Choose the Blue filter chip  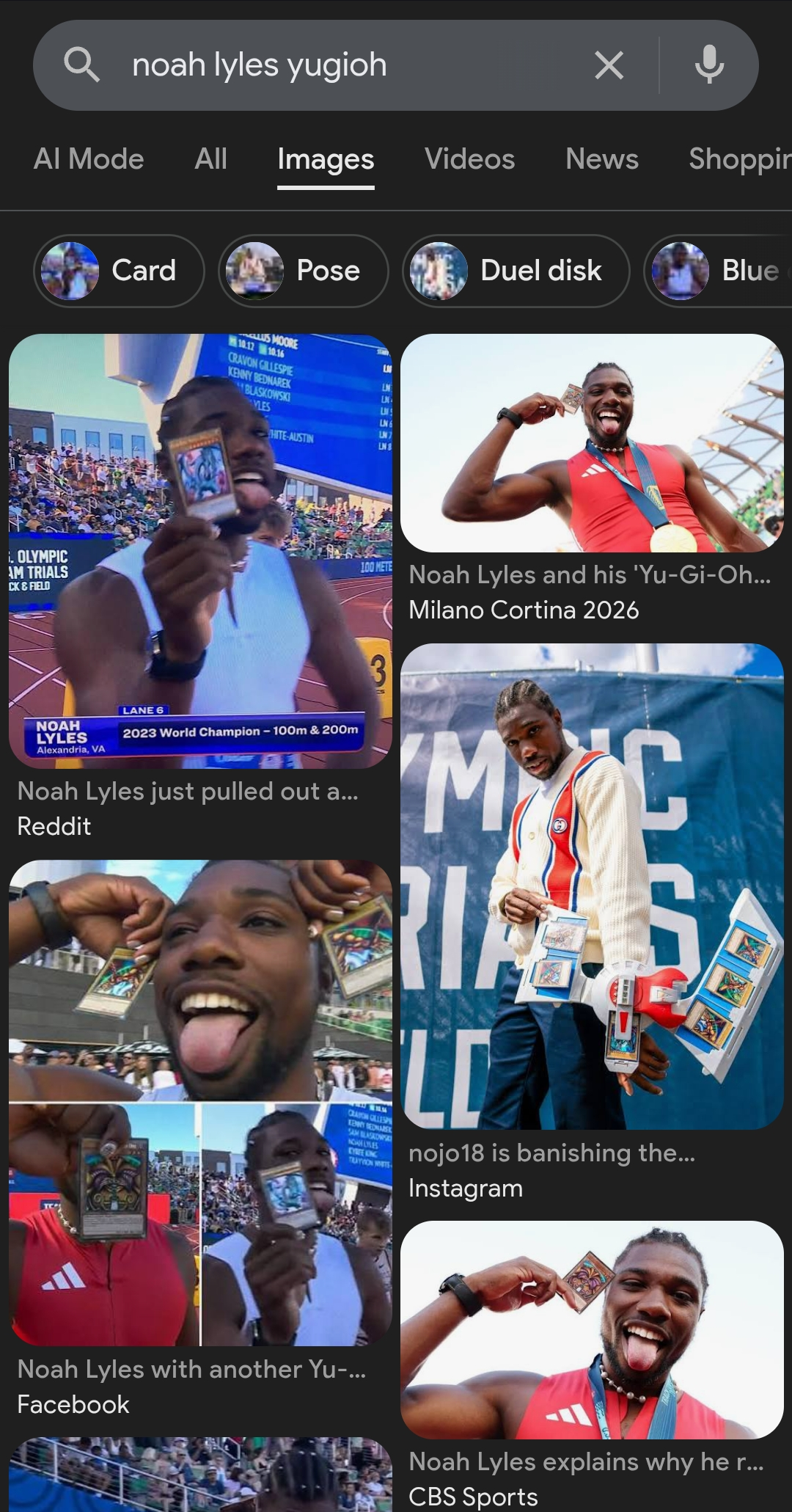pyautogui.click(x=718, y=271)
